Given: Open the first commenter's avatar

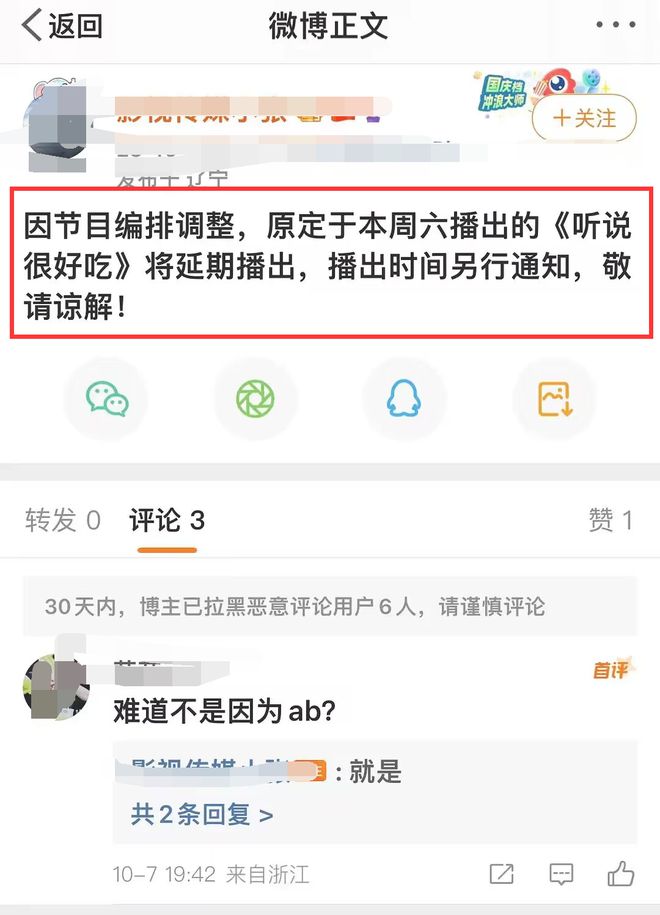Looking at the screenshot, I should pyautogui.click(x=55, y=688).
